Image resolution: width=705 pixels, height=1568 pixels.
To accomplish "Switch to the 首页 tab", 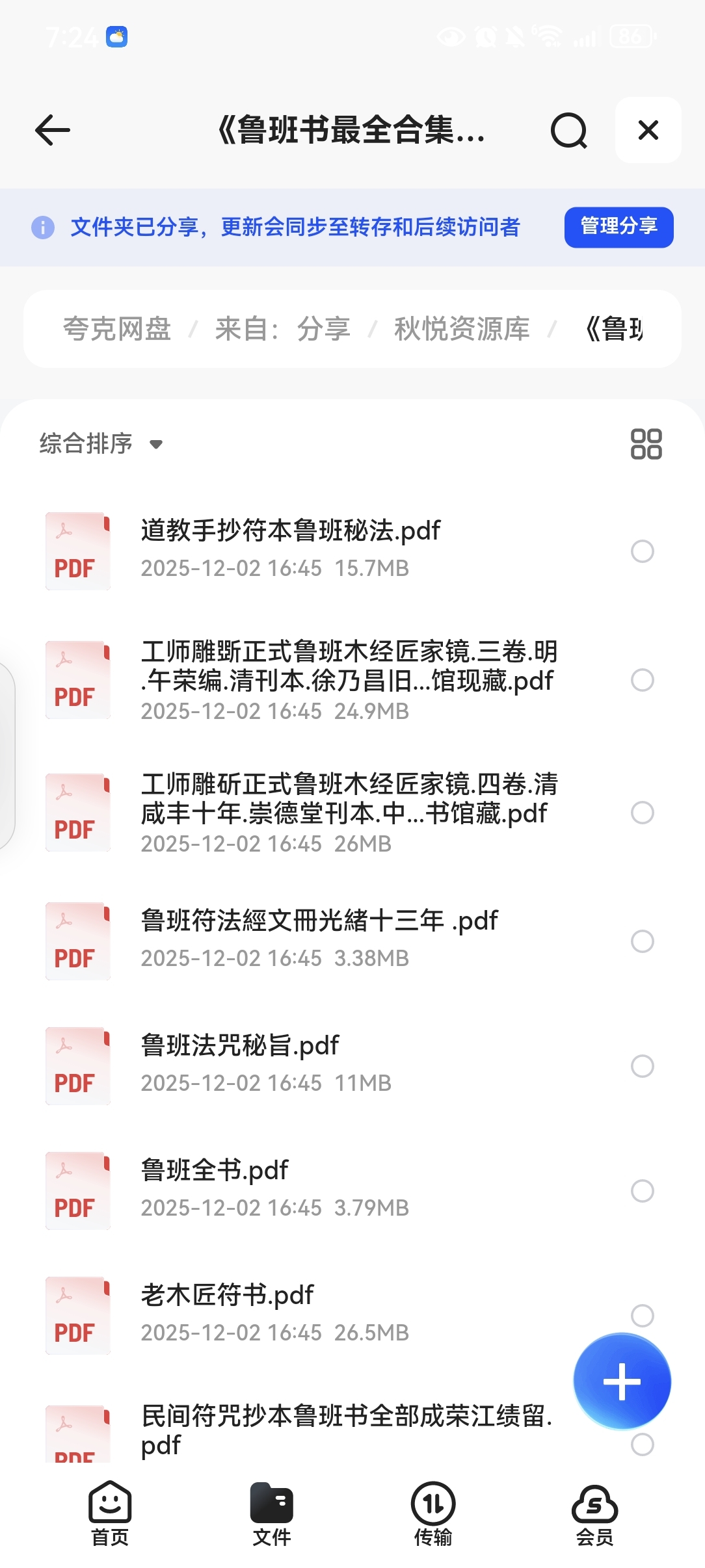I will (110, 1513).
